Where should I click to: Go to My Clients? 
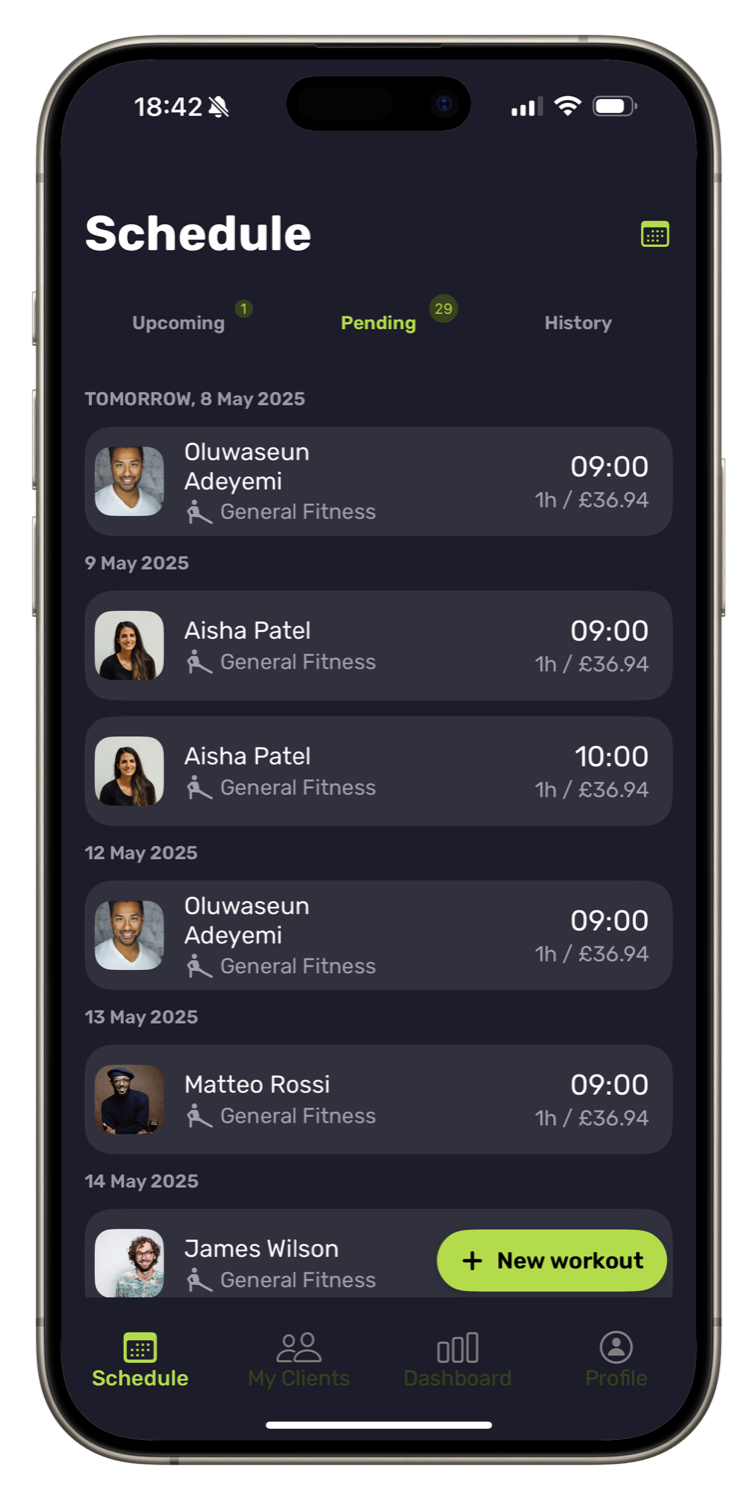[x=299, y=1360]
